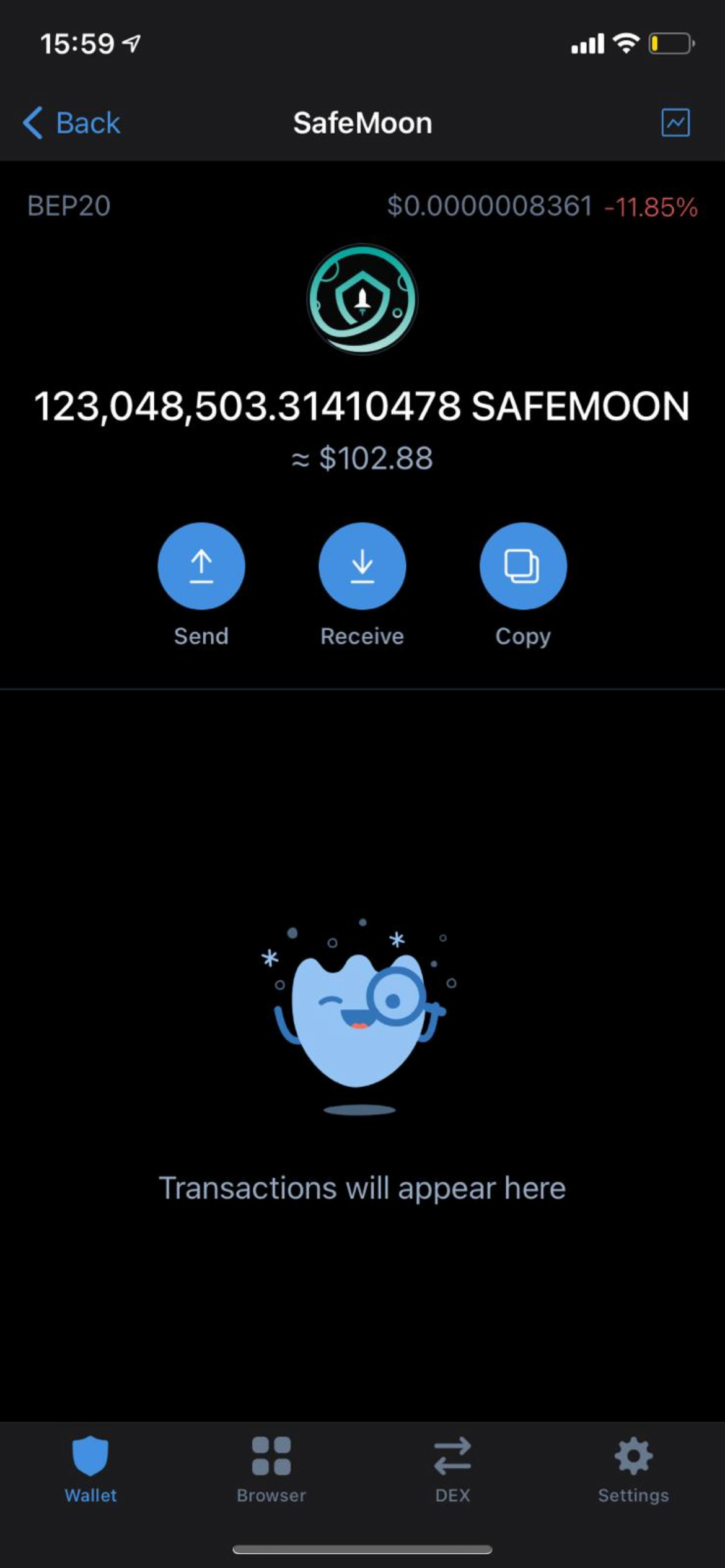Copy the SafeMoon wallet address

(x=523, y=566)
